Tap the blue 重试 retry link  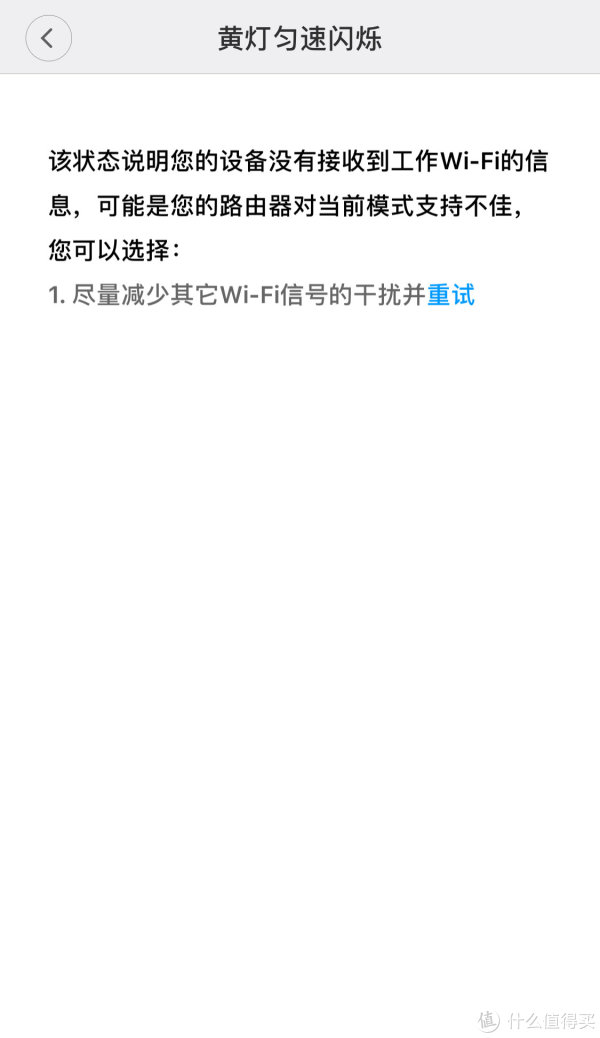[451, 295]
